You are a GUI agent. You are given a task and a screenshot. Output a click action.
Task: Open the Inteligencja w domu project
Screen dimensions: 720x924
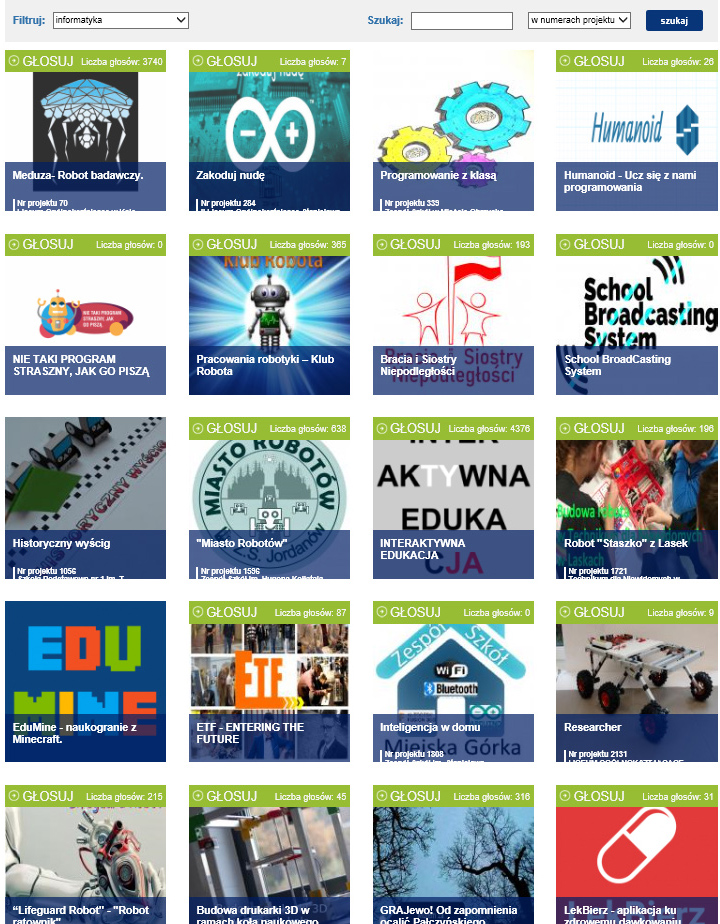pos(453,727)
